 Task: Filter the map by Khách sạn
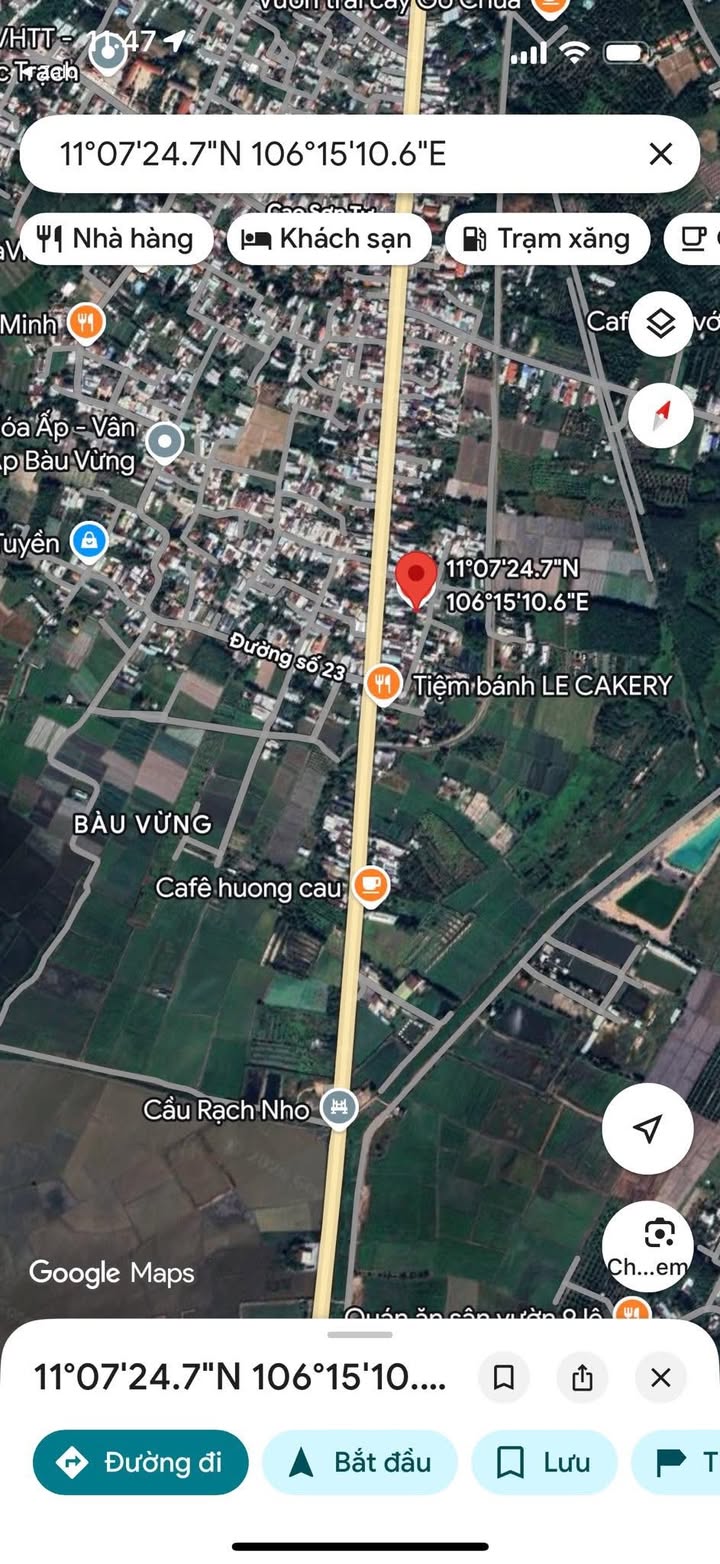pyautogui.click(x=329, y=239)
